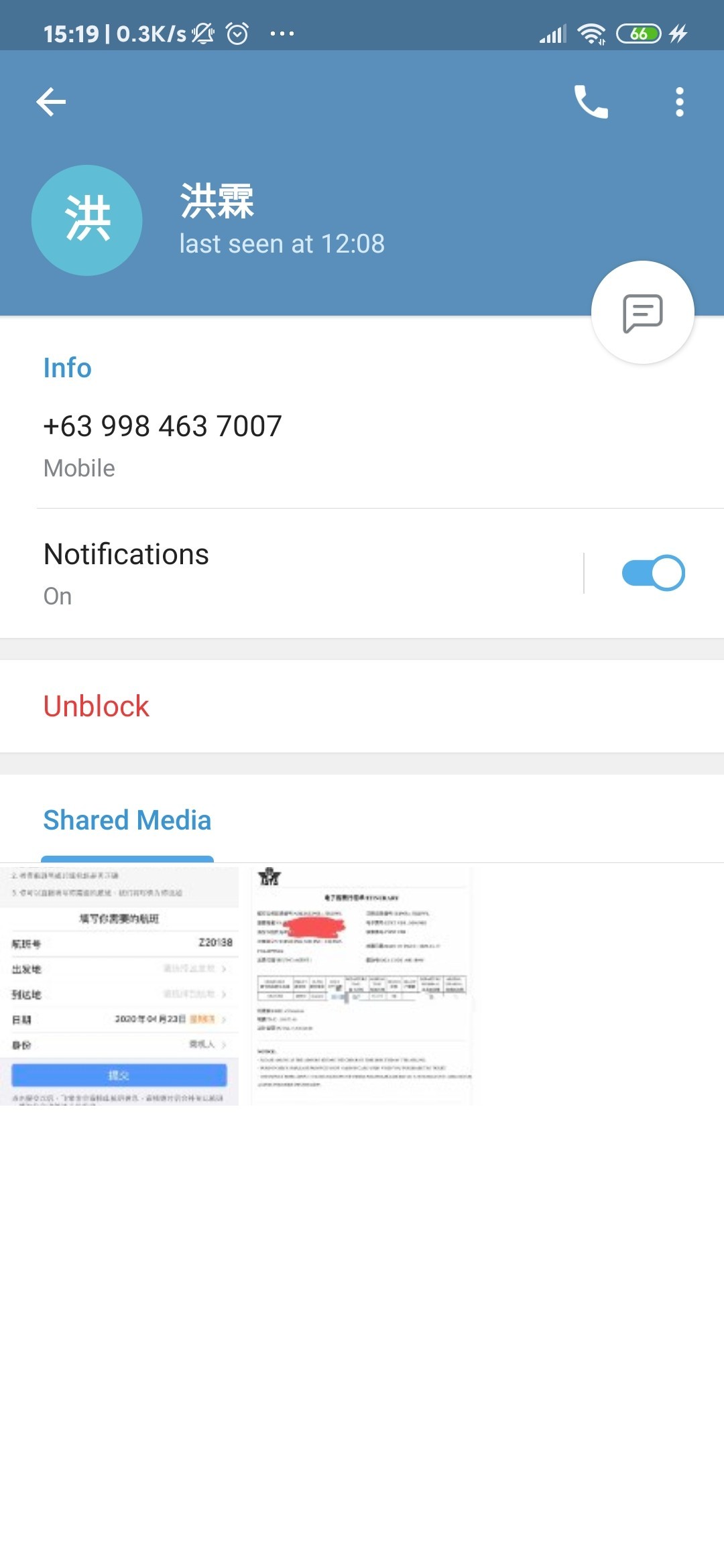Select the +63 998 463 7007 mobile row
Image resolution: width=724 pixels, height=1568 pixels.
362,445
